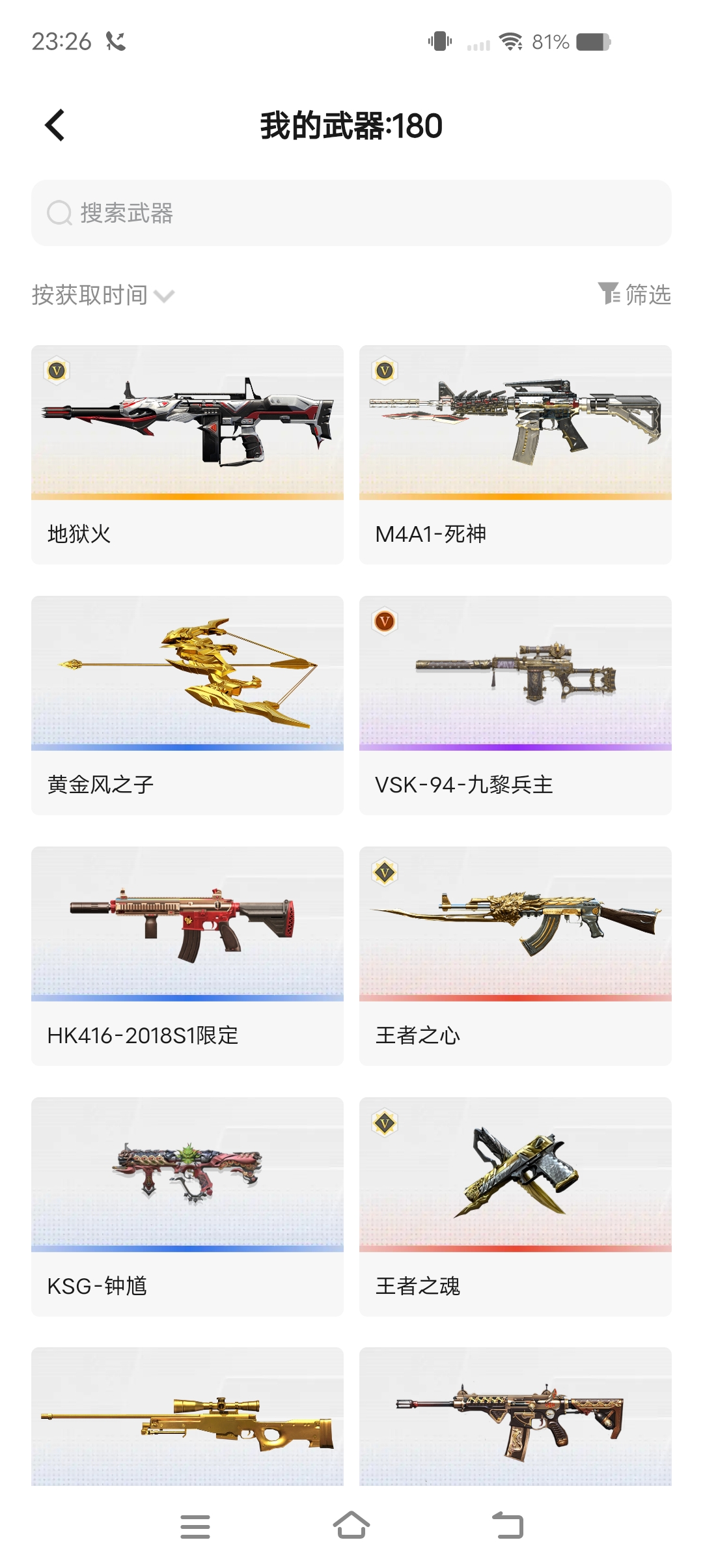Tap the 搜索武器 search field

click(x=351, y=213)
